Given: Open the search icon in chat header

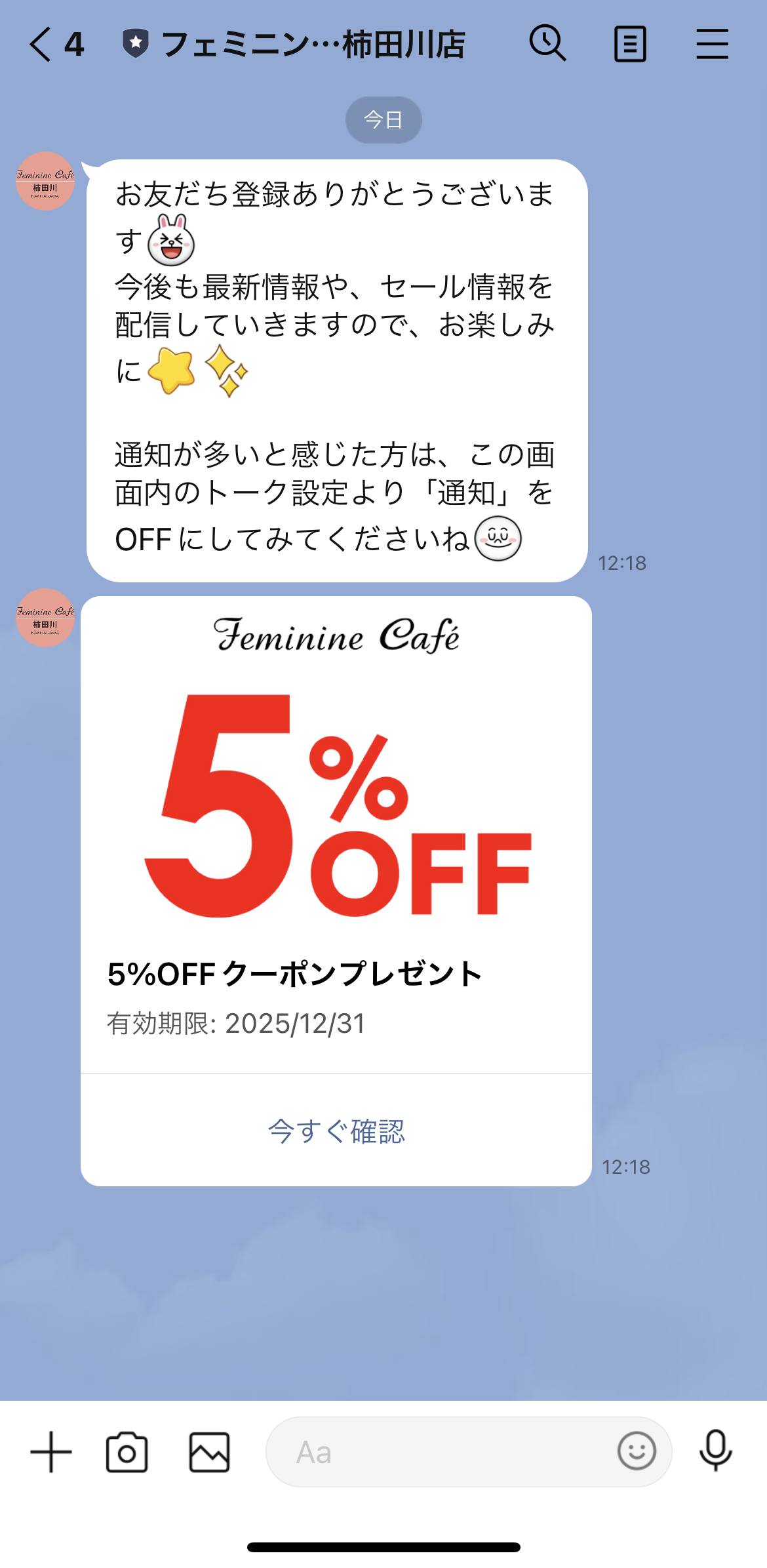Looking at the screenshot, I should pyautogui.click(x=548, y=44).
